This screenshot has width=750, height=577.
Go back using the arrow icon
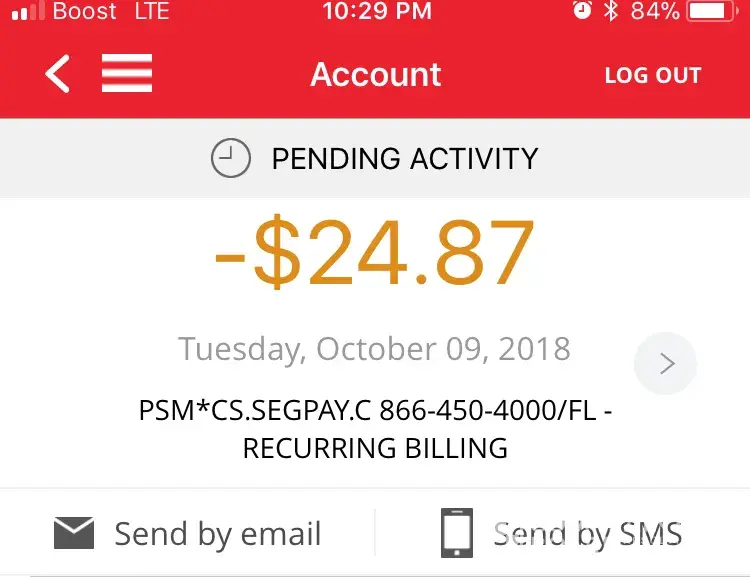(x=57, y=74)
